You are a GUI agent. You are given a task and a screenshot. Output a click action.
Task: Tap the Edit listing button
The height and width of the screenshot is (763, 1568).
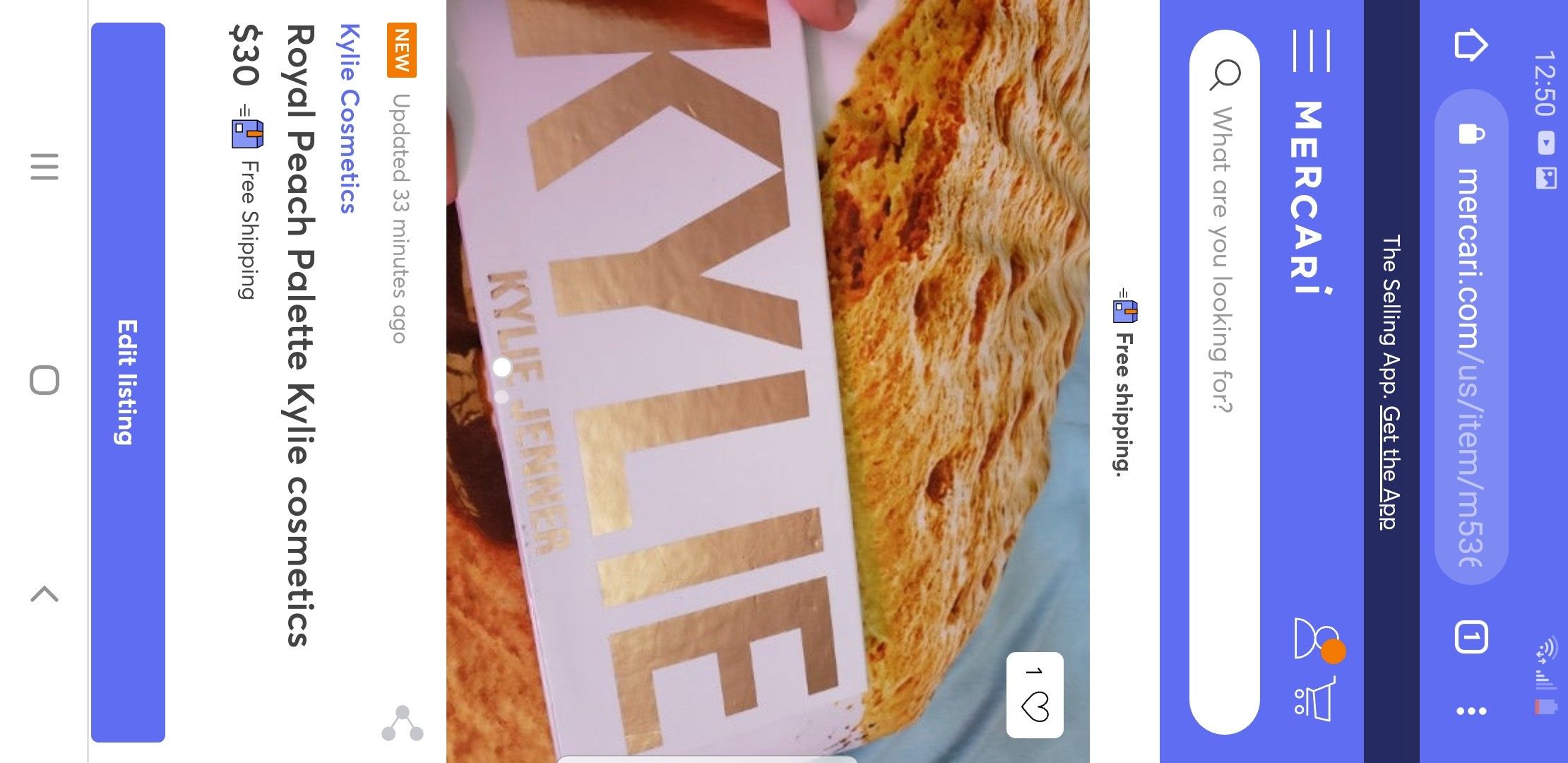[x=128, y=382]
